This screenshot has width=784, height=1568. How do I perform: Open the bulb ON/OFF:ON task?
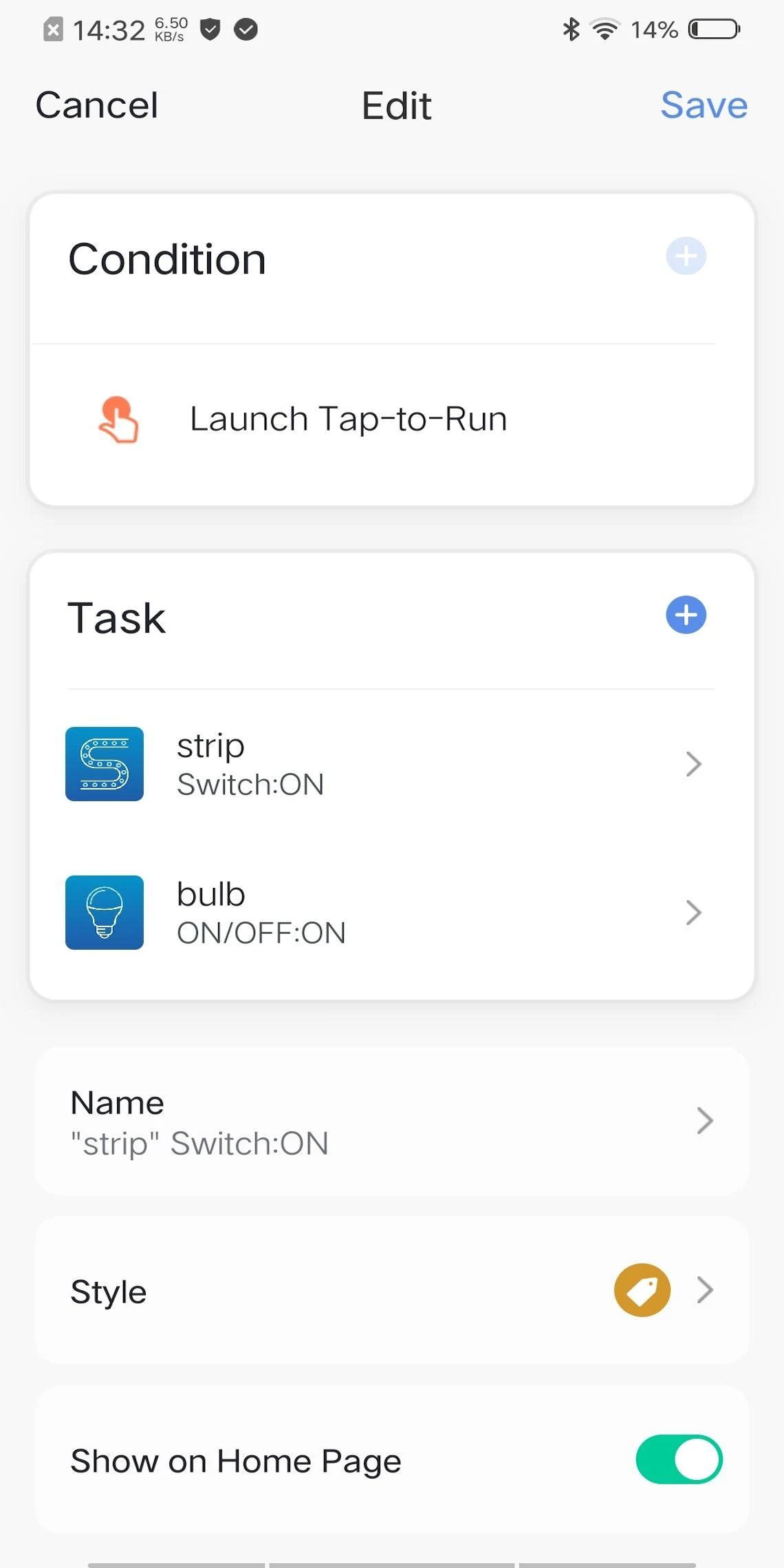tap(391, 913)
